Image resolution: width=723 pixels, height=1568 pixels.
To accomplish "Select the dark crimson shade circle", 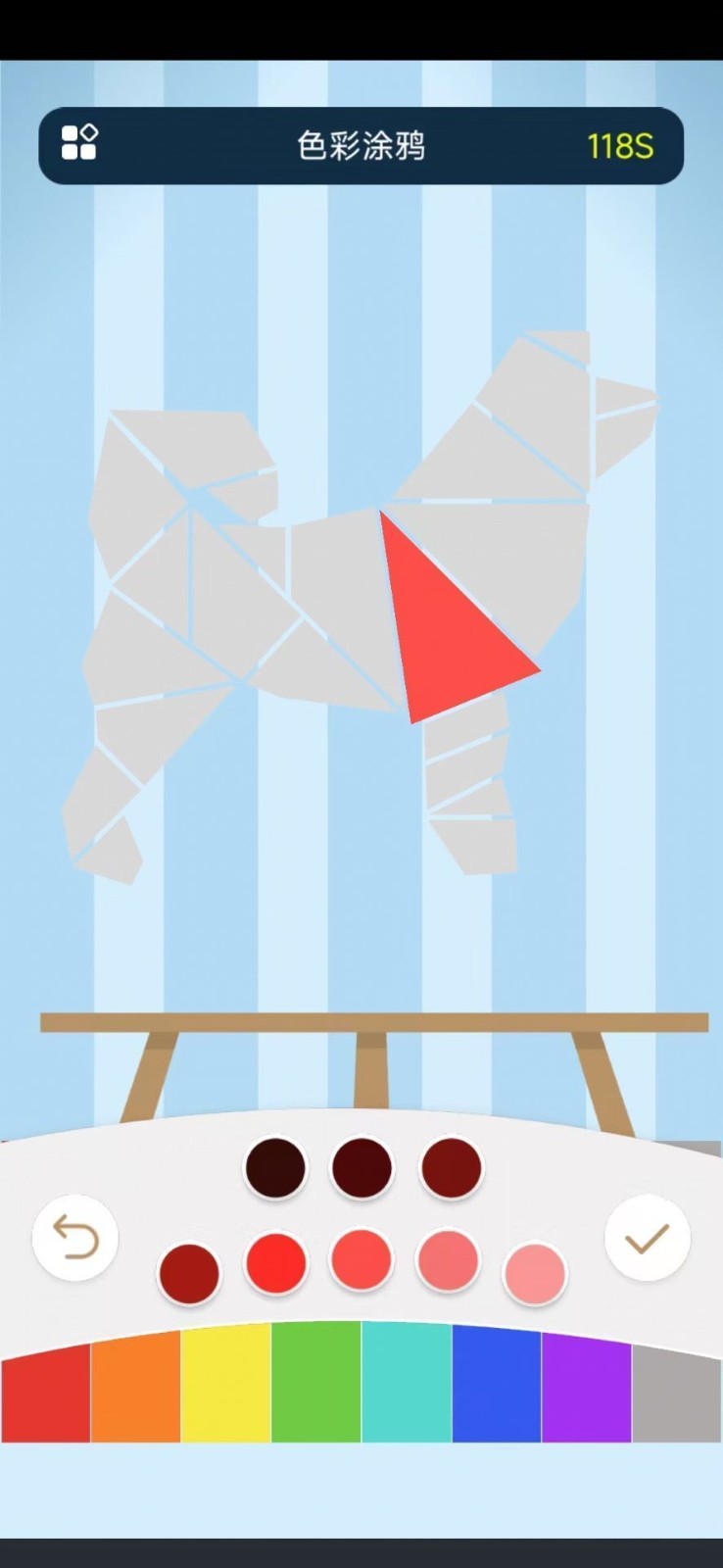I will coord(189,1274).
